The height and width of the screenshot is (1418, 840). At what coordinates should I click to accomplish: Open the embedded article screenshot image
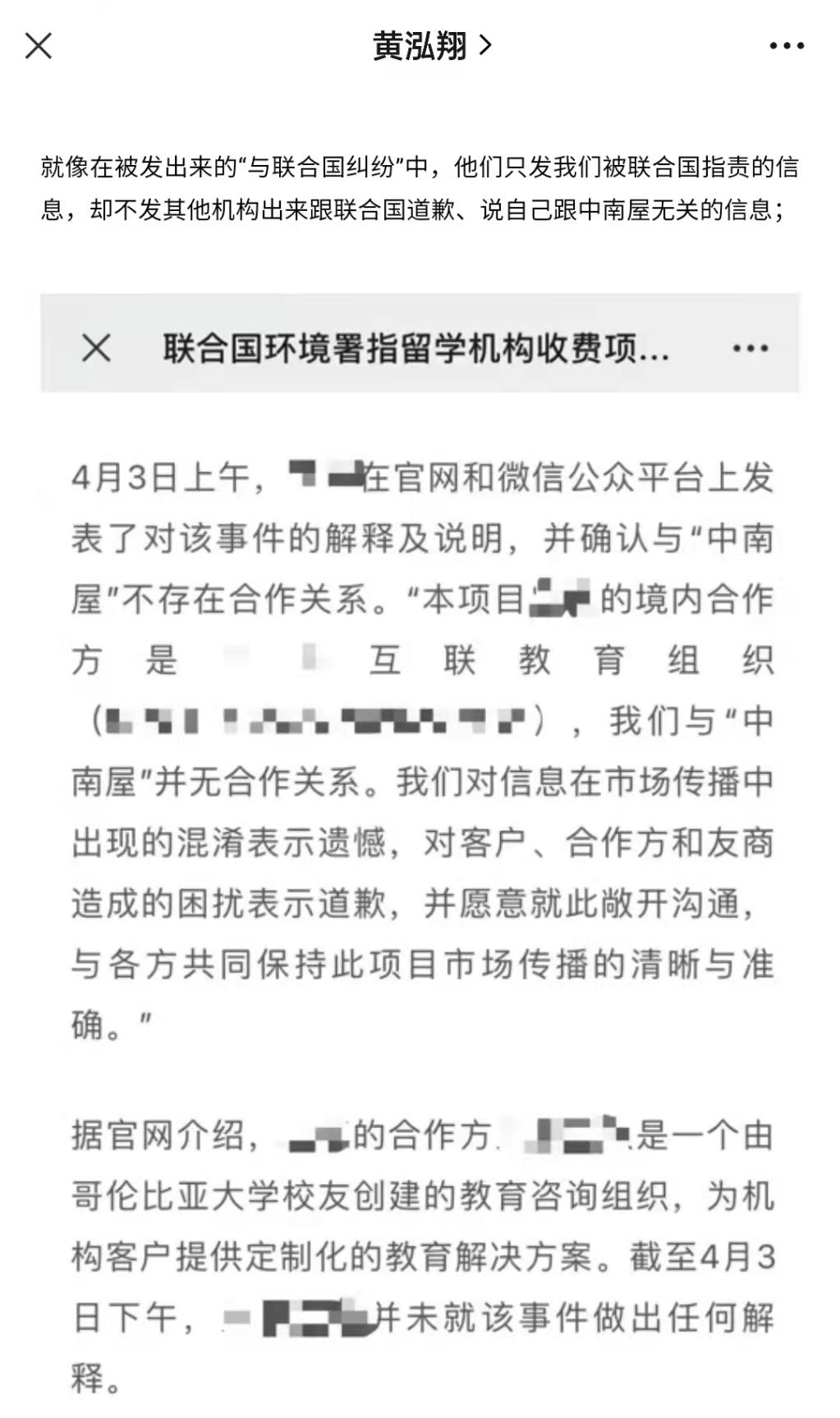420,855
